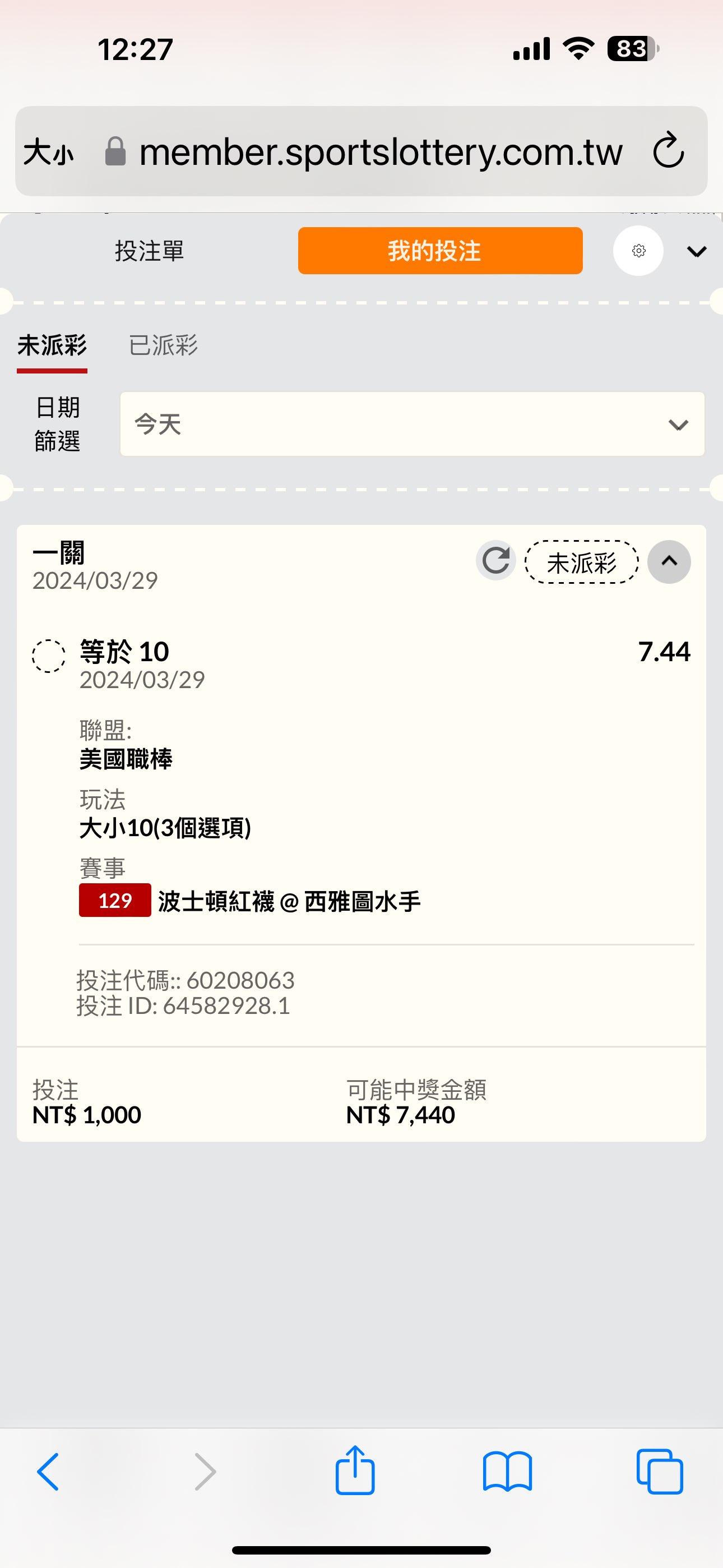Collapse the bet slip panel chevron
Screen dimensions: 723x1568
[696, 251]
